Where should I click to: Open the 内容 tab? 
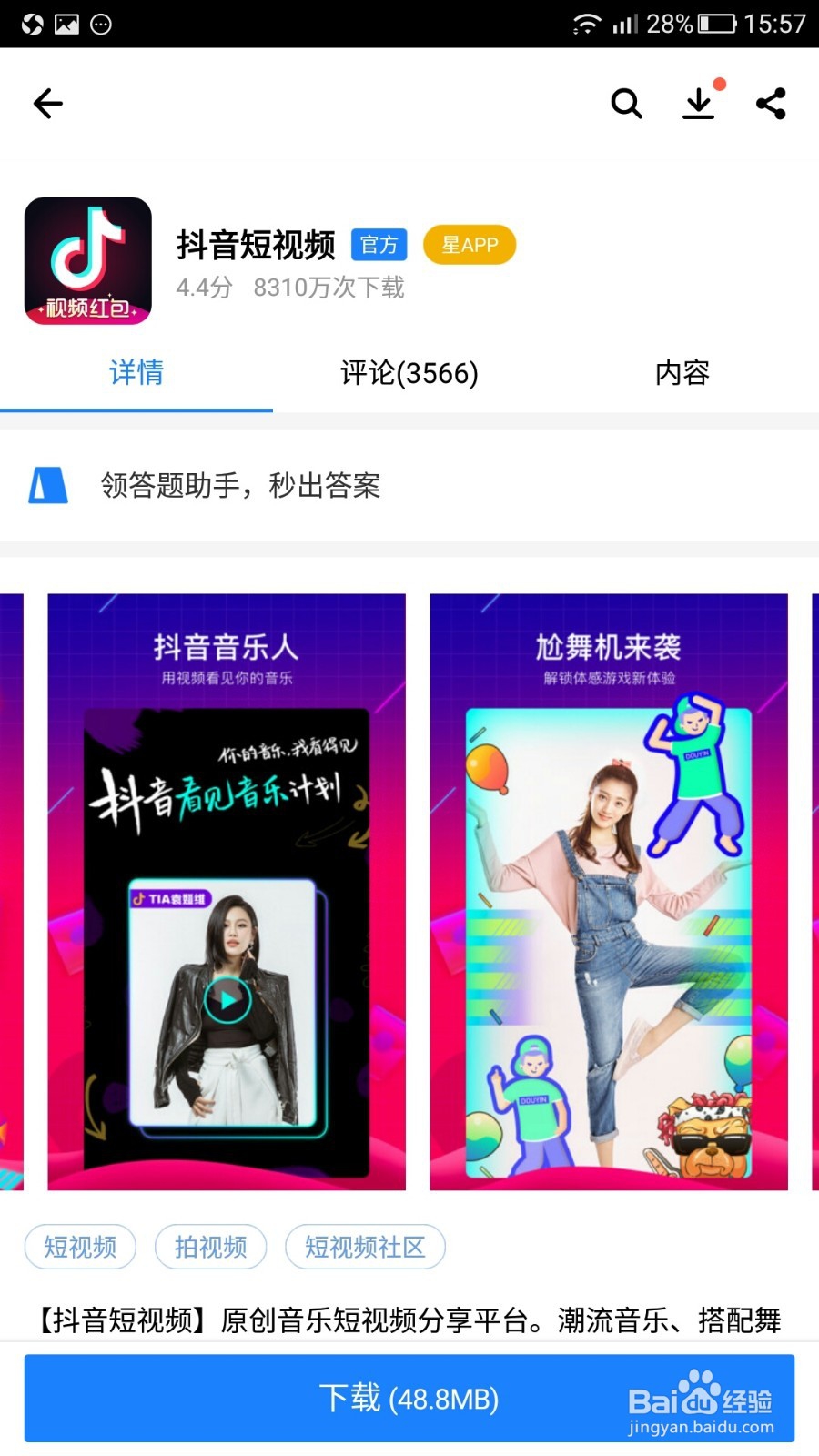(x=682, y=374)
